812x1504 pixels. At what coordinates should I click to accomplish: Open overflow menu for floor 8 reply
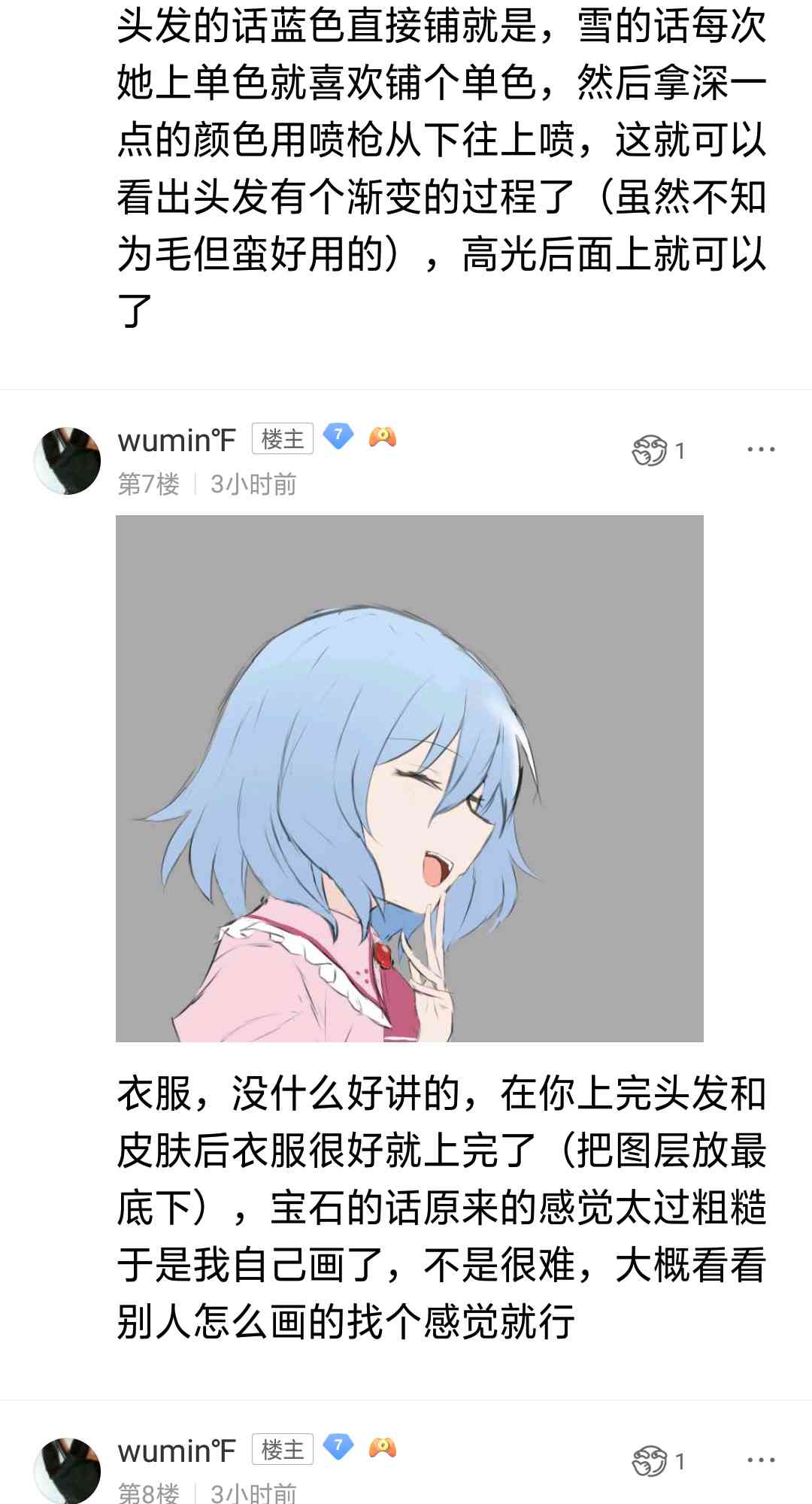pyautogui.click(x=760, y=1460)
